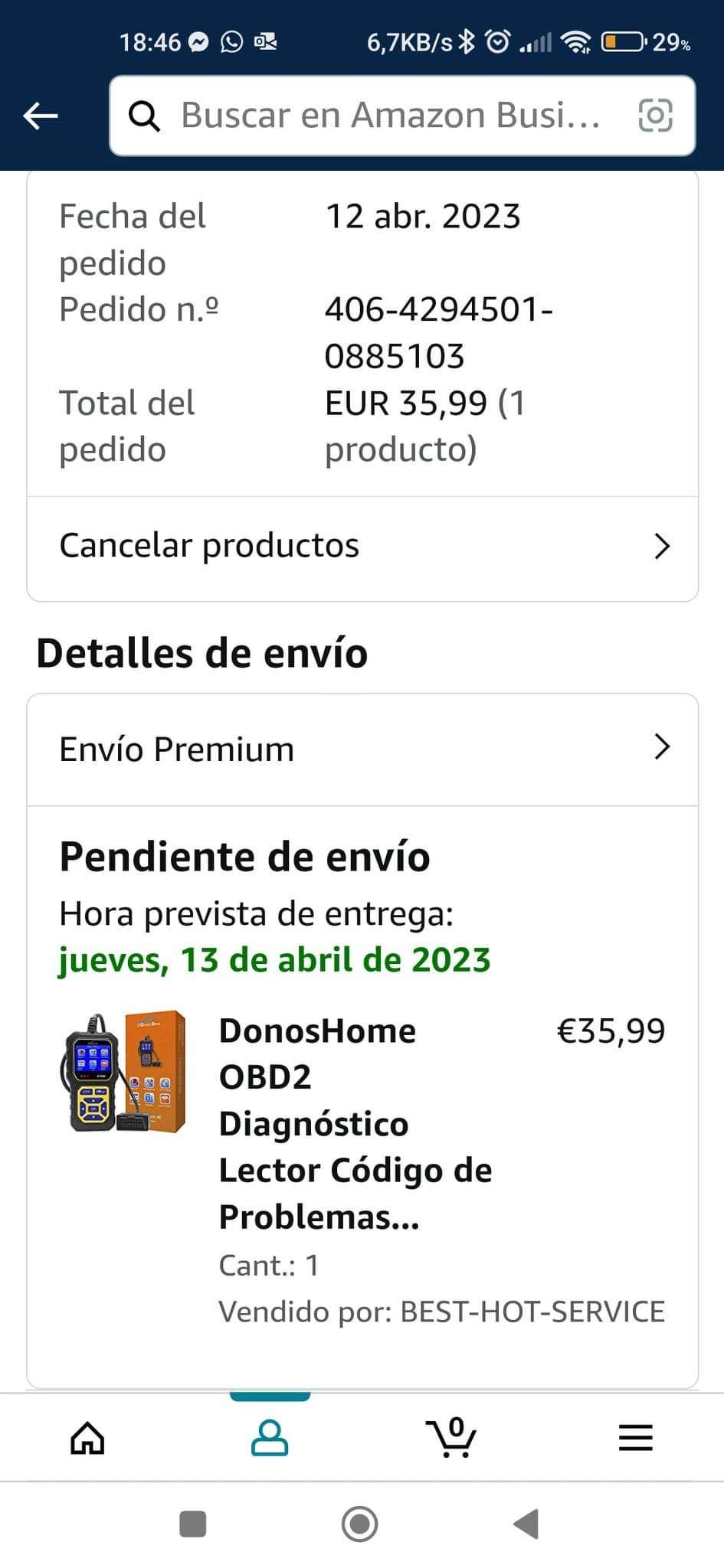Image resolution: width=724 pixels, height=1568 pixels.
Task: Open the hamburger menu tab
Action: point(635,1438)
